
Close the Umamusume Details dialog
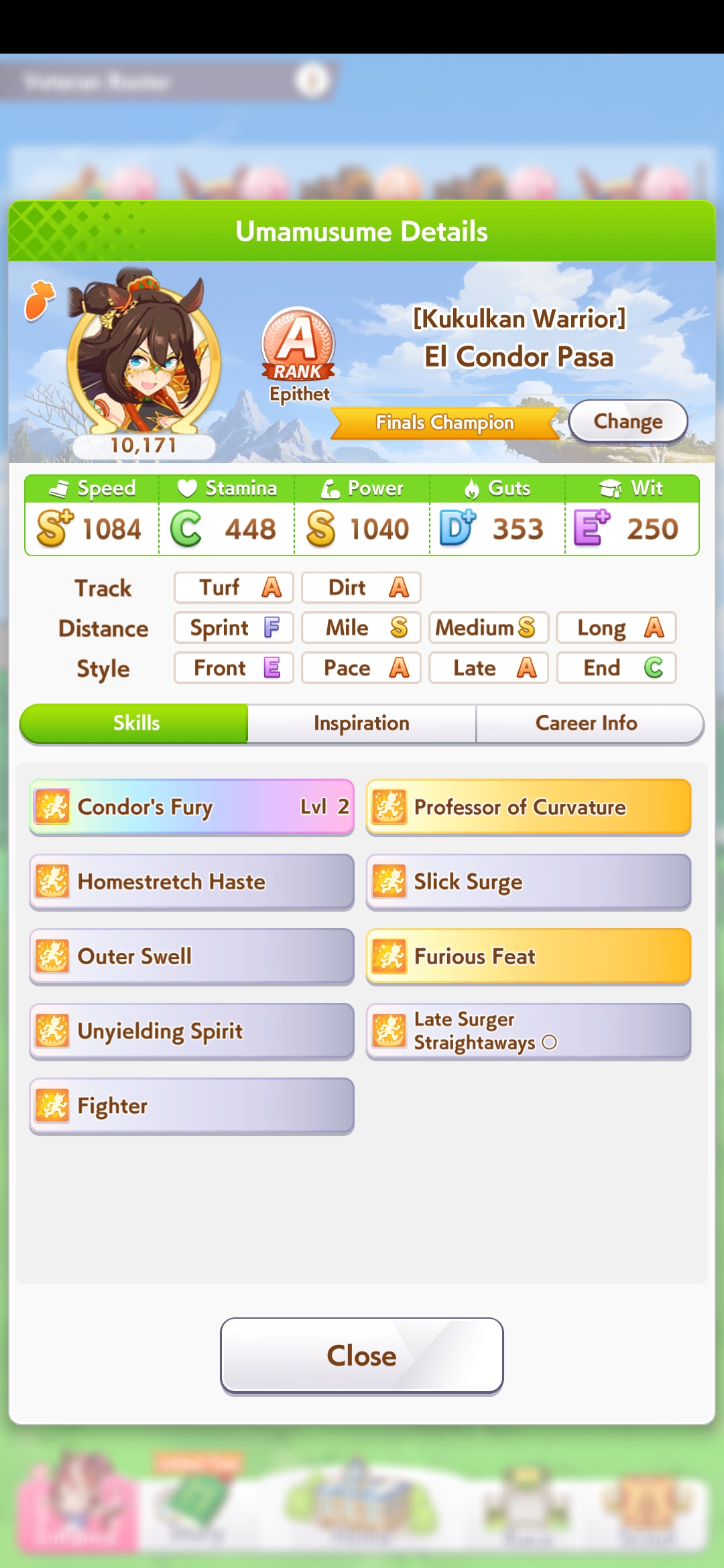pyautogui.click(x=361, y=1356)
